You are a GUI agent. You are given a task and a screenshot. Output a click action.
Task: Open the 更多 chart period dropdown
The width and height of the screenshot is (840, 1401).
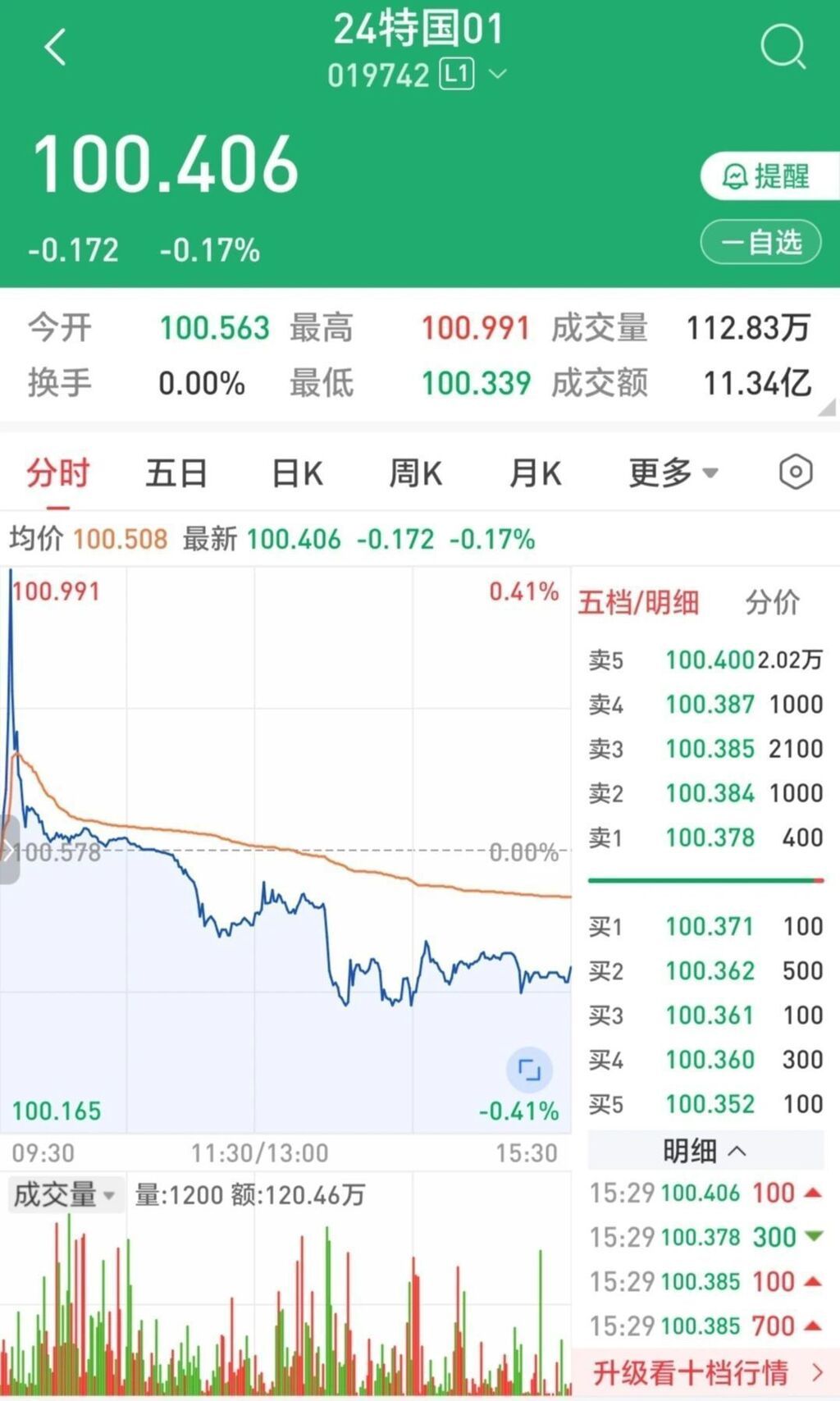click(673, 472)
